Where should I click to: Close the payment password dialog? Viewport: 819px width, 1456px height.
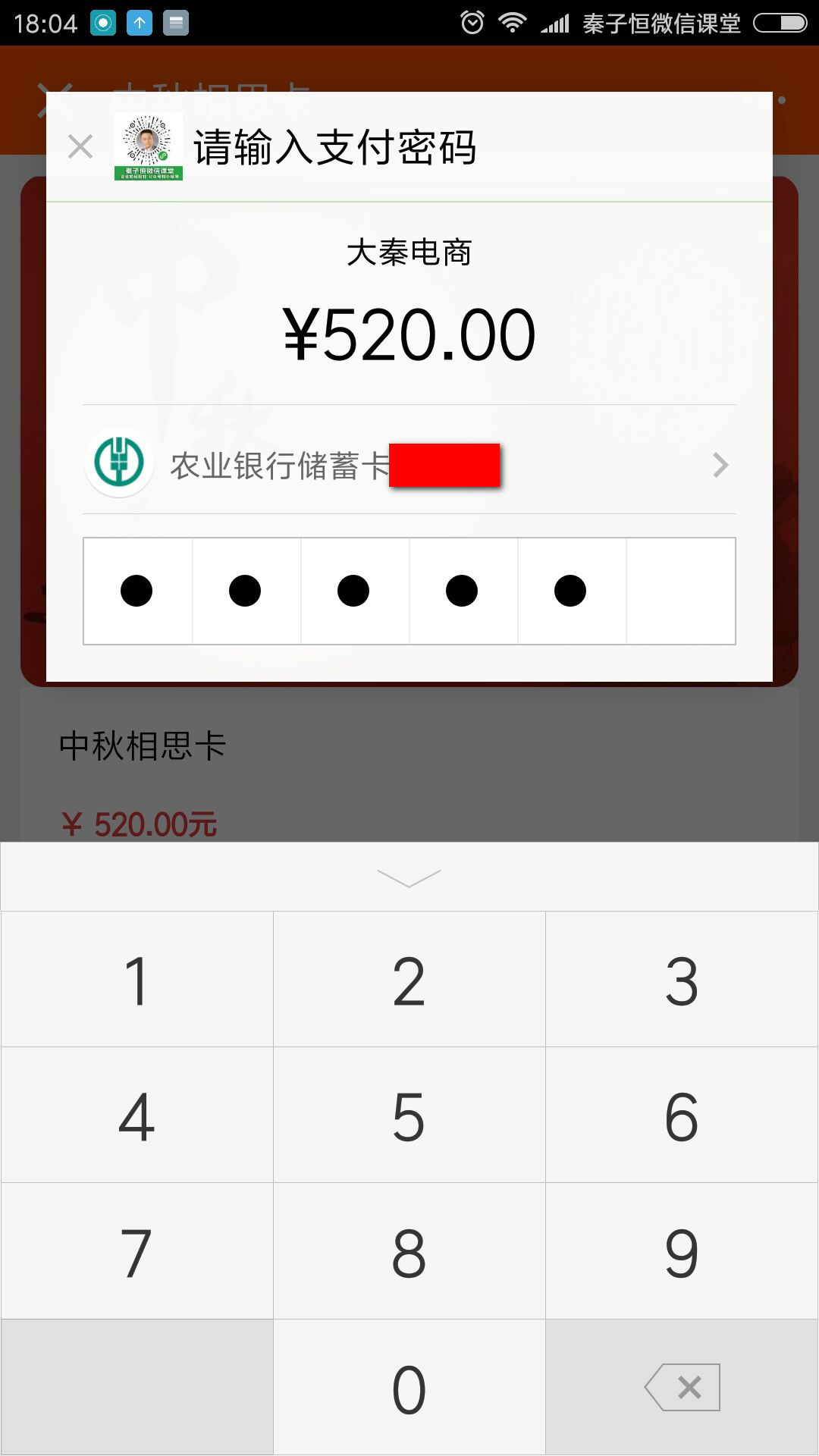coord(80,146)
